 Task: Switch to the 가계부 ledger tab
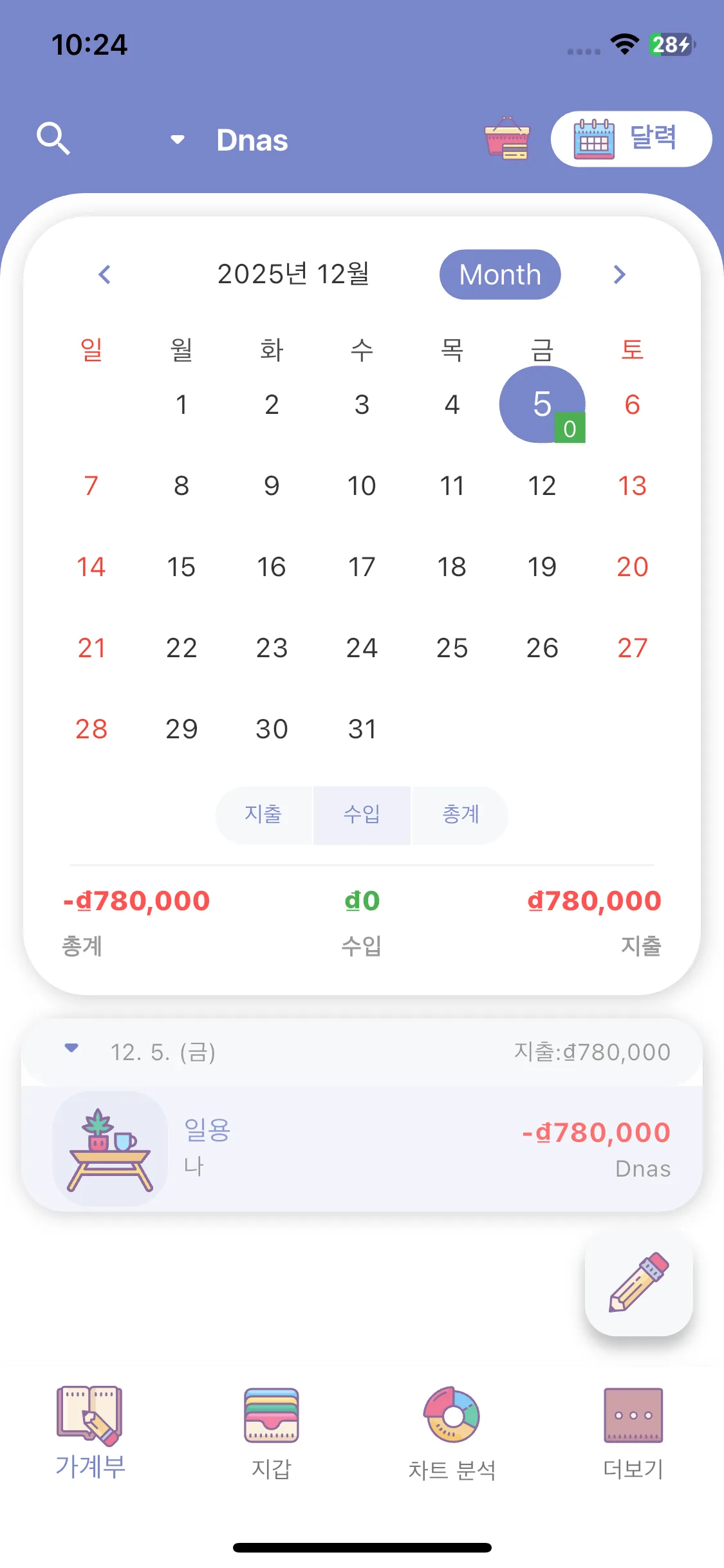pos(90,1433)
